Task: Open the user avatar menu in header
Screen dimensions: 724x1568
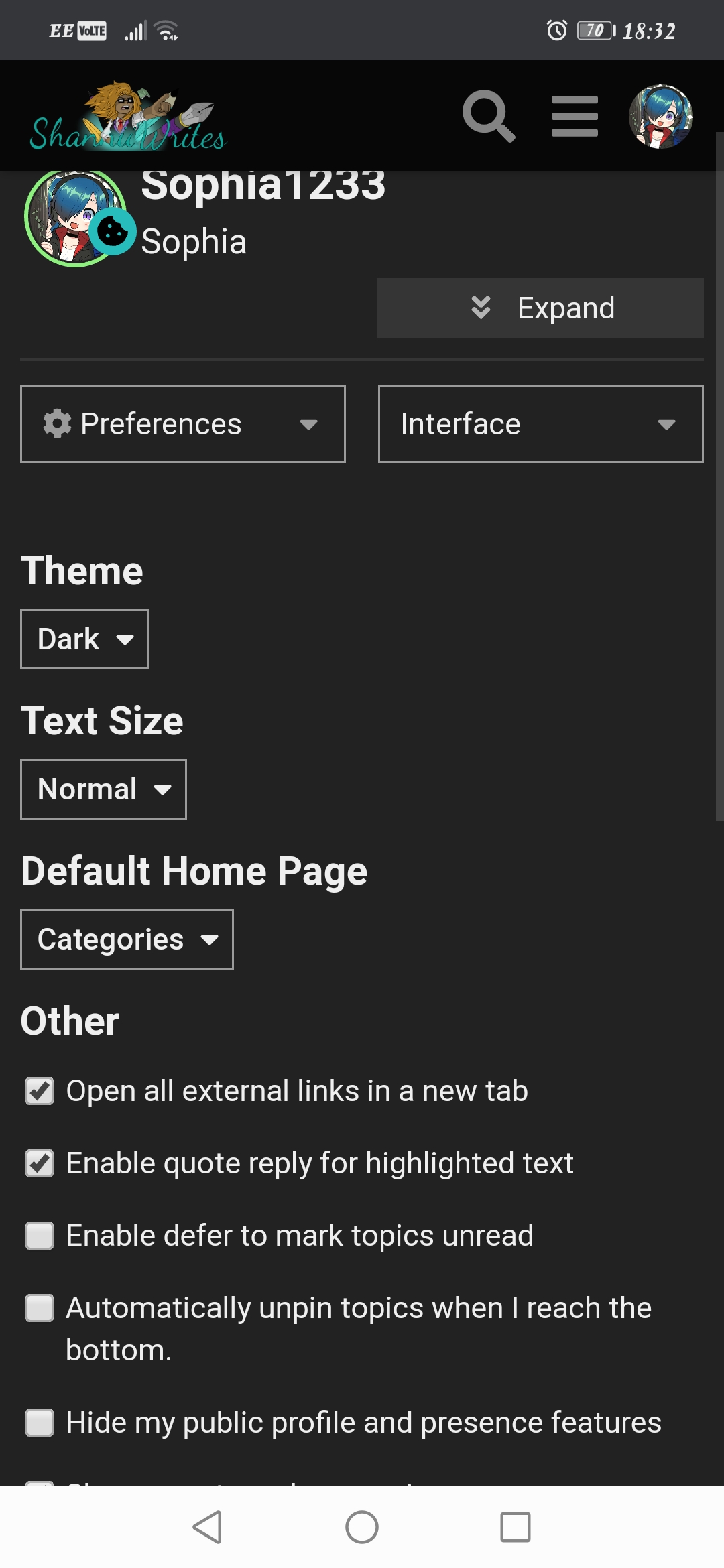Action: point(660,116)
